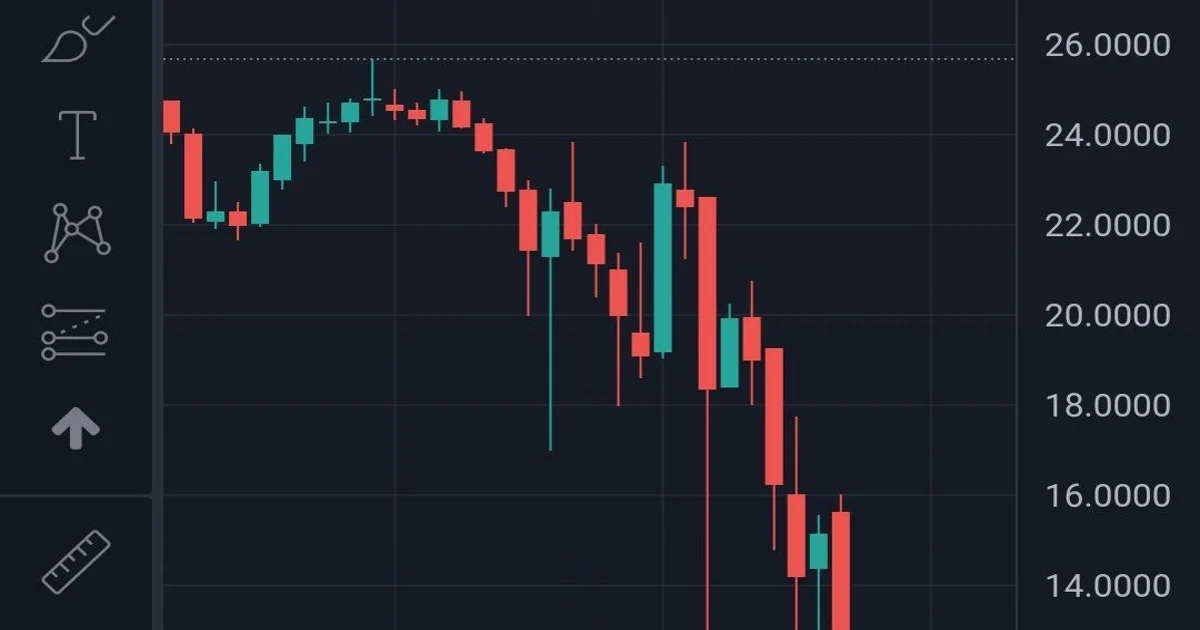Choose the text annotation tool
1200x630 pixels.
(77, 135)
